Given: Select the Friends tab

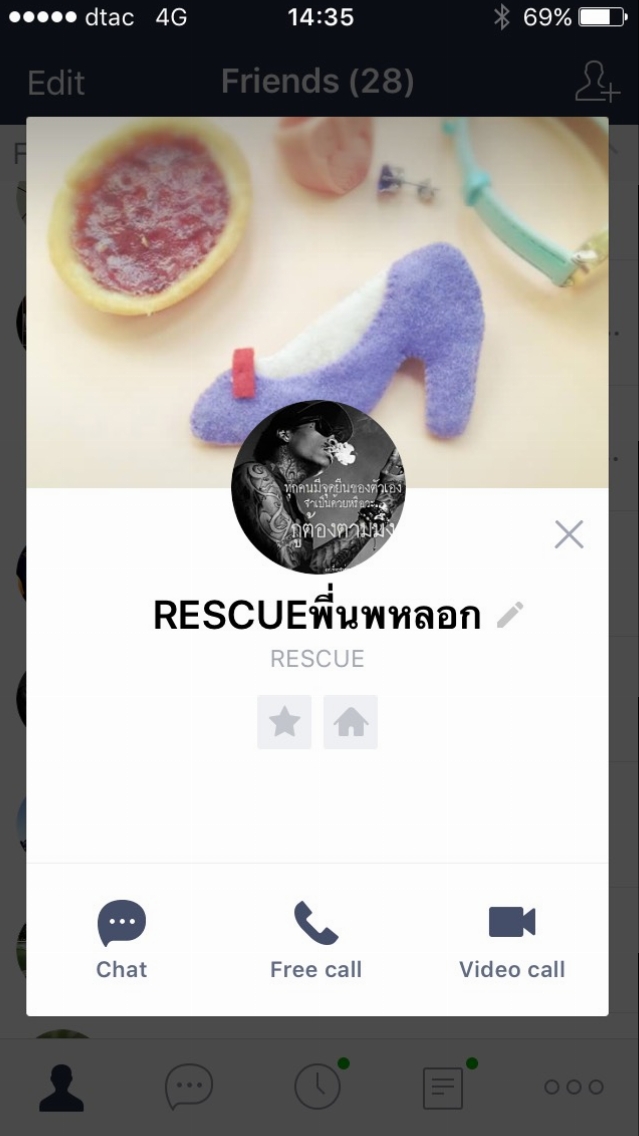Looking at the screenshot, I should click(62, 1087).
